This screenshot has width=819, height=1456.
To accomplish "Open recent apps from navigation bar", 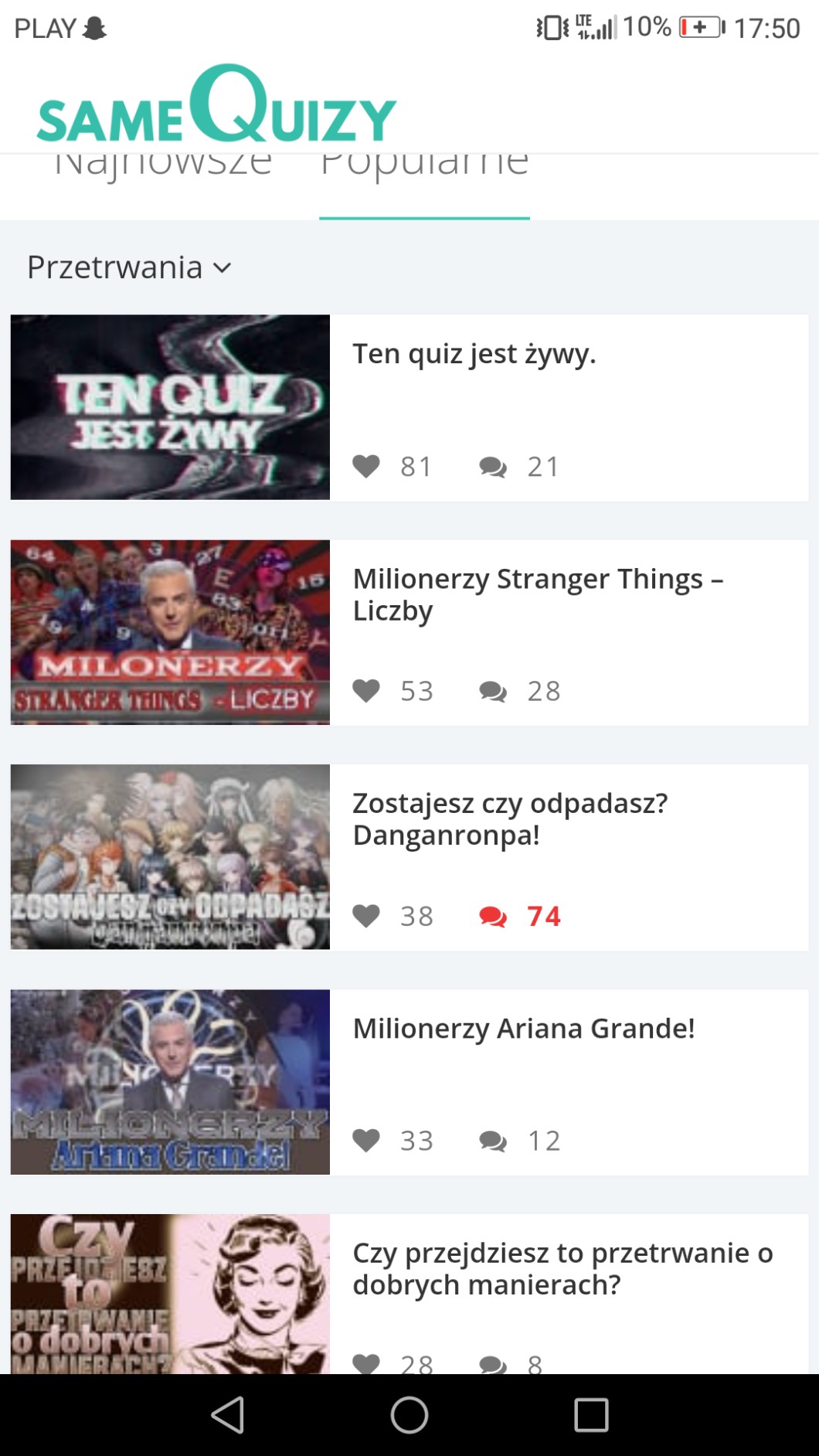I will (x=591, y=1415).
